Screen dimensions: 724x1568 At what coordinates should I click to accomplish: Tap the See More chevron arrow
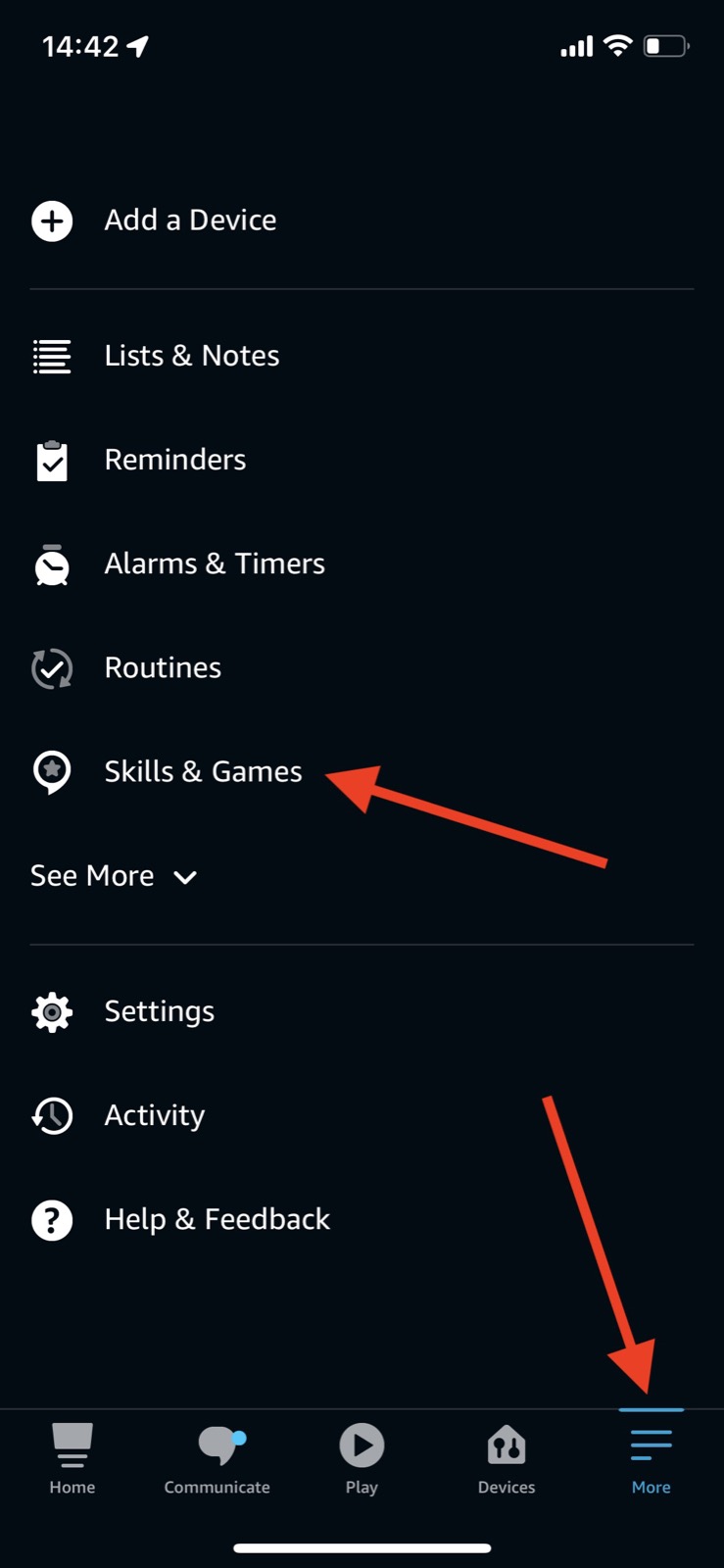pos(185,878)
